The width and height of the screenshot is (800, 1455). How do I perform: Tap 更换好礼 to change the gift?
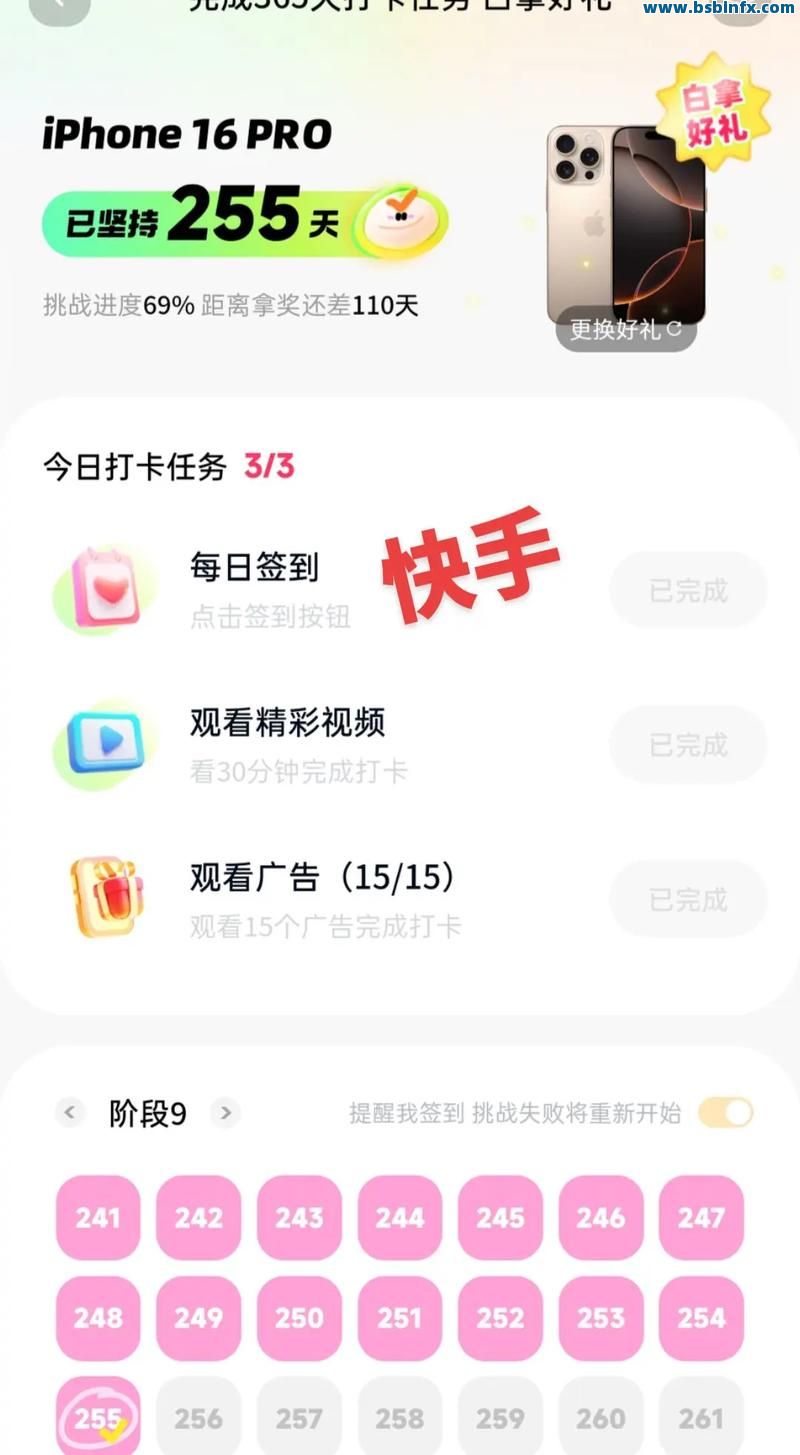[626, 329]
